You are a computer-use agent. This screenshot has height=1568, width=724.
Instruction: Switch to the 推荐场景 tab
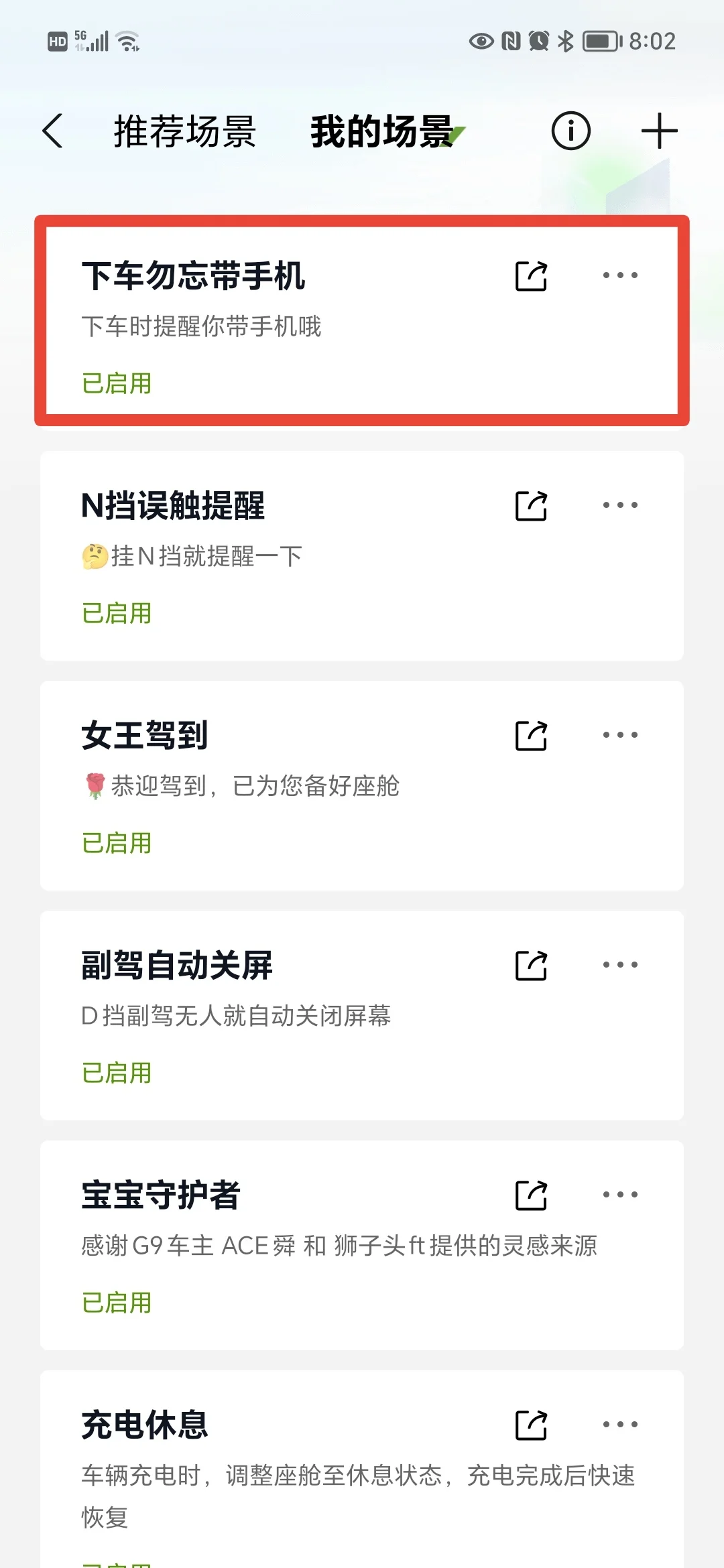(x=185, y=131)
